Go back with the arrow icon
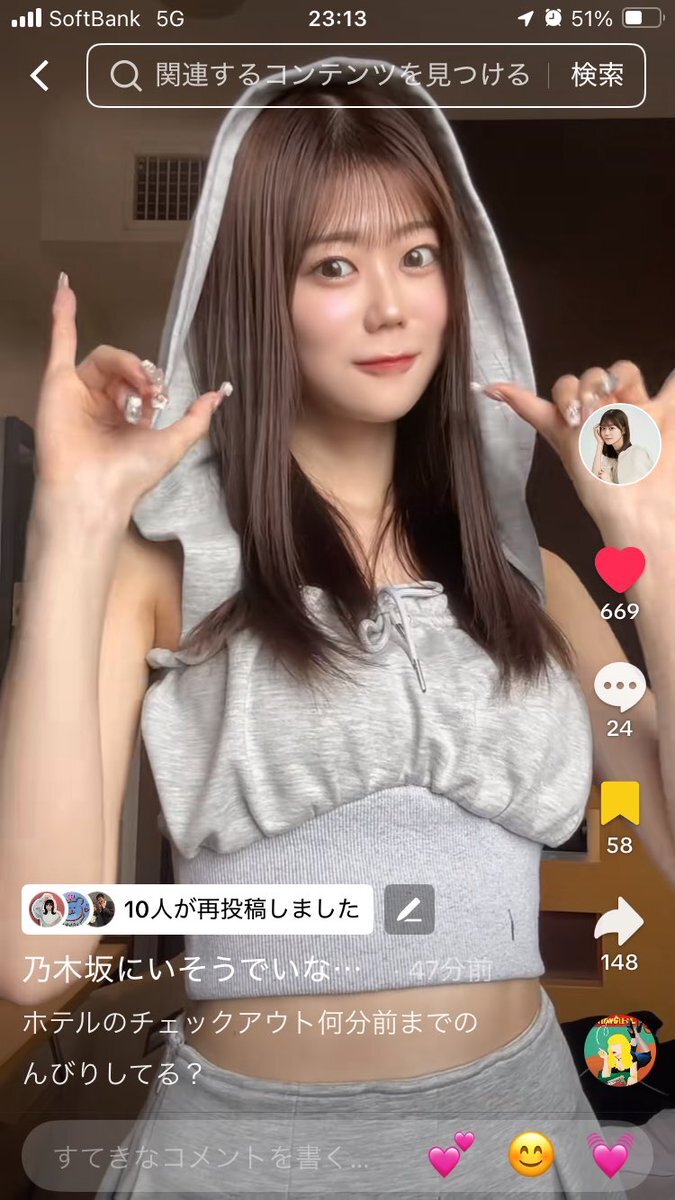This screenshot has height=1200, width=675. point(39,75)
